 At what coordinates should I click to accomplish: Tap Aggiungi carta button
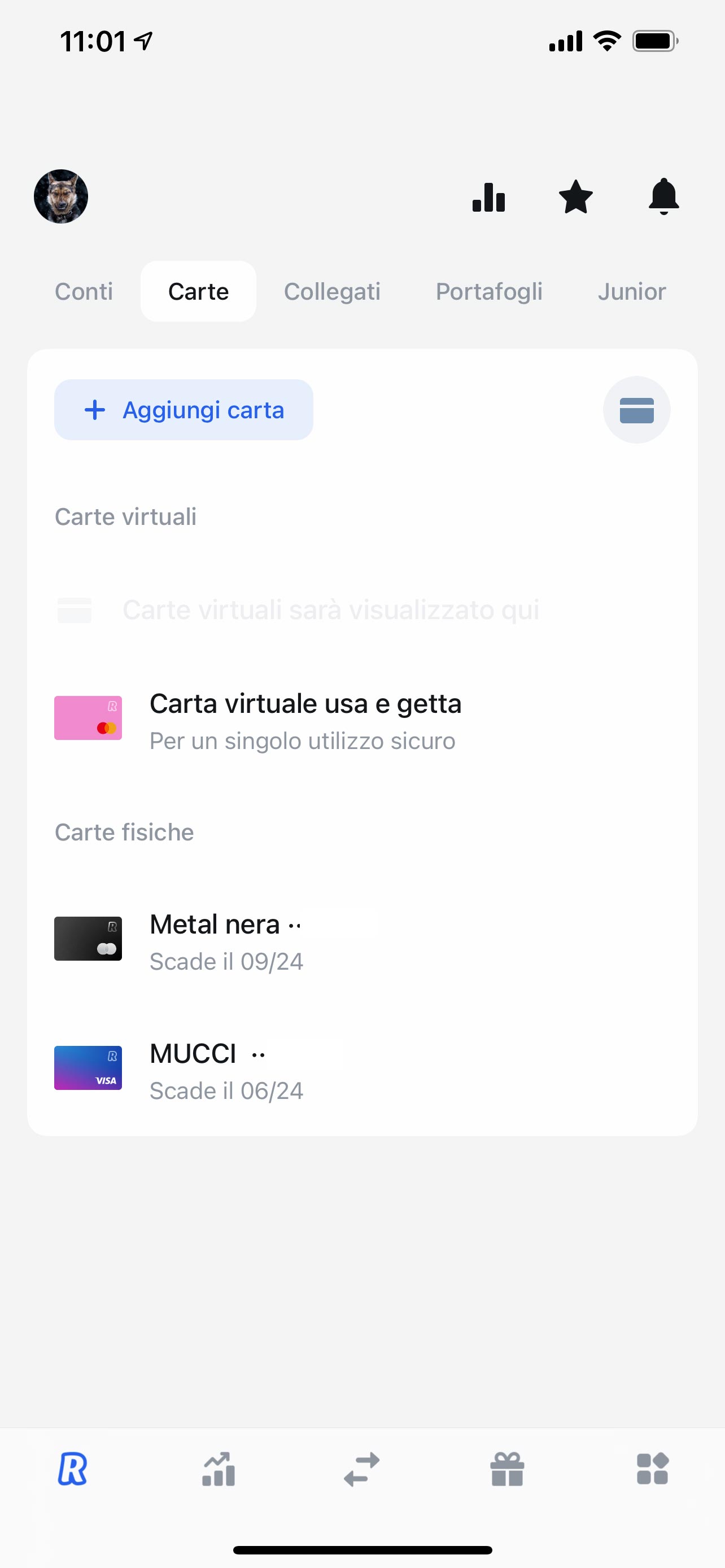[184, 410]
